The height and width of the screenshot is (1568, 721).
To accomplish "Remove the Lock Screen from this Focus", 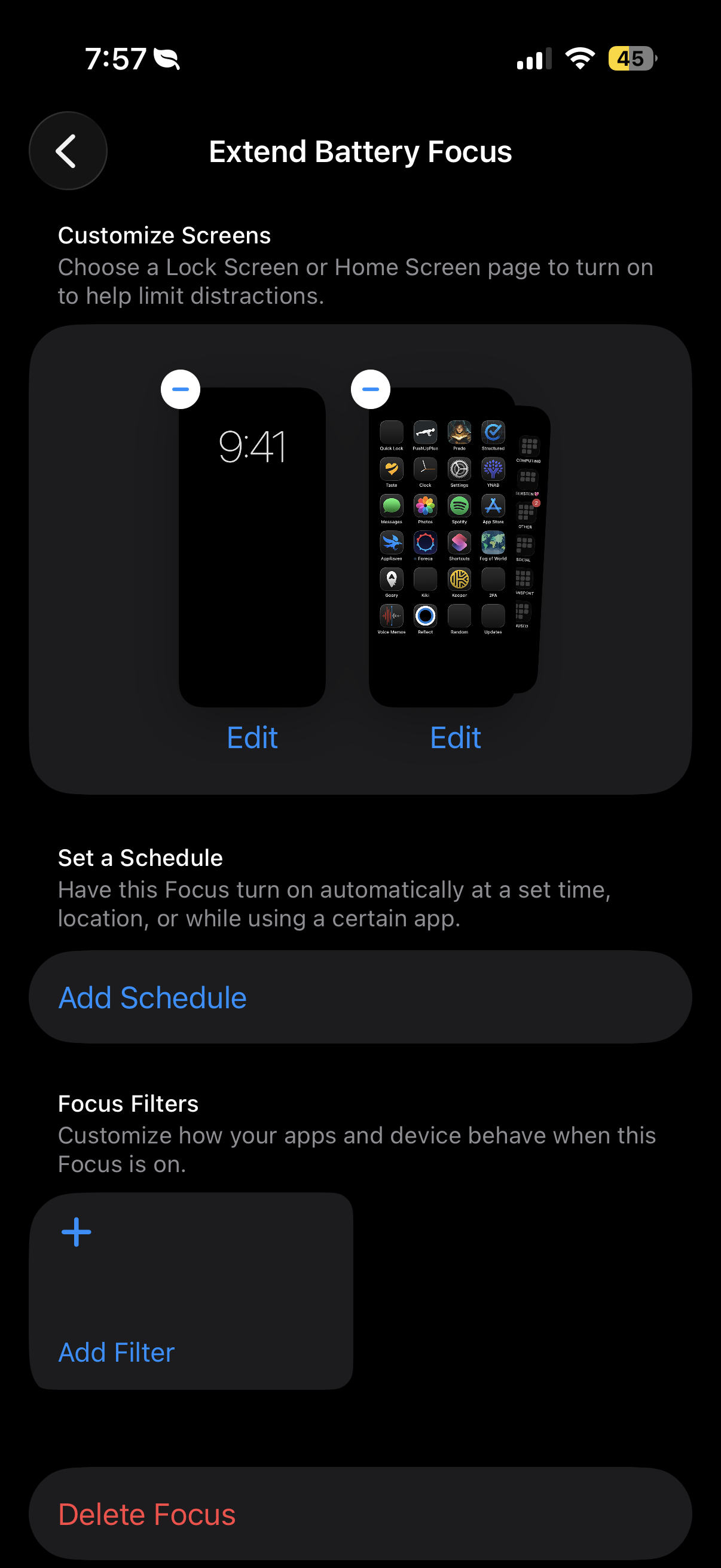I will click(x=181, y=389).
